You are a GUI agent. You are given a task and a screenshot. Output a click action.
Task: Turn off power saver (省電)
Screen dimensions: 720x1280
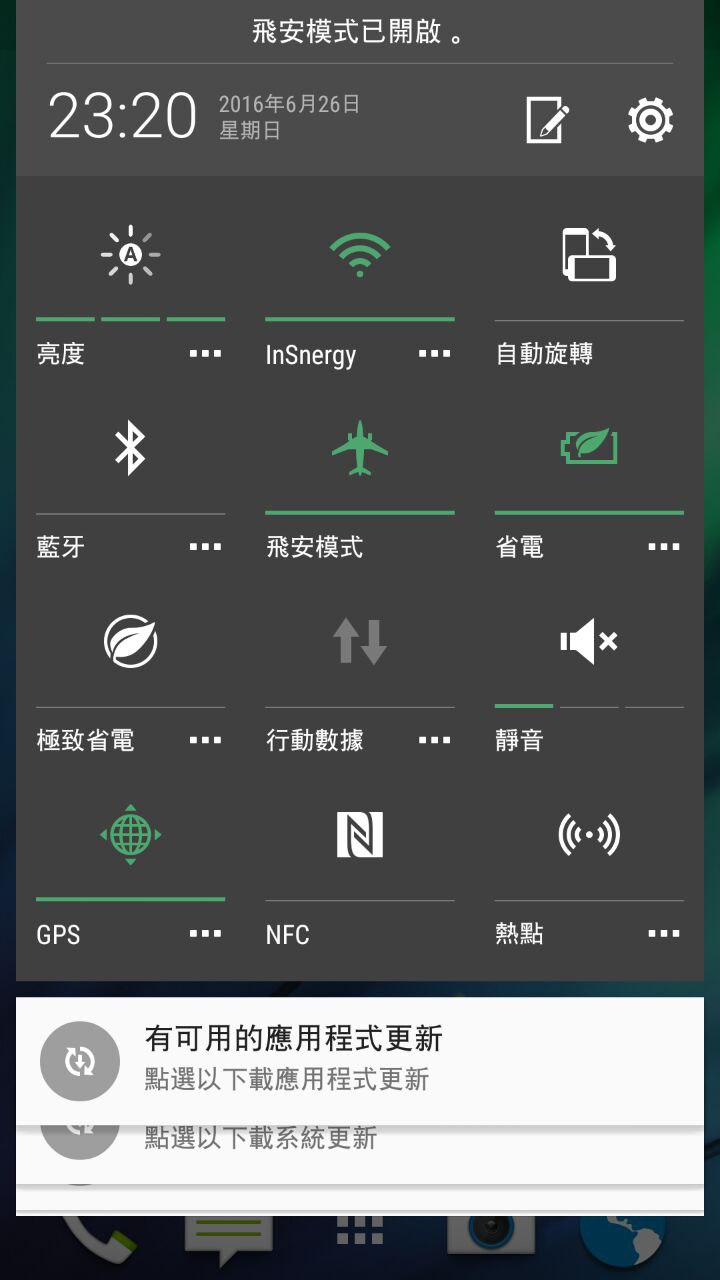(588, 448)
